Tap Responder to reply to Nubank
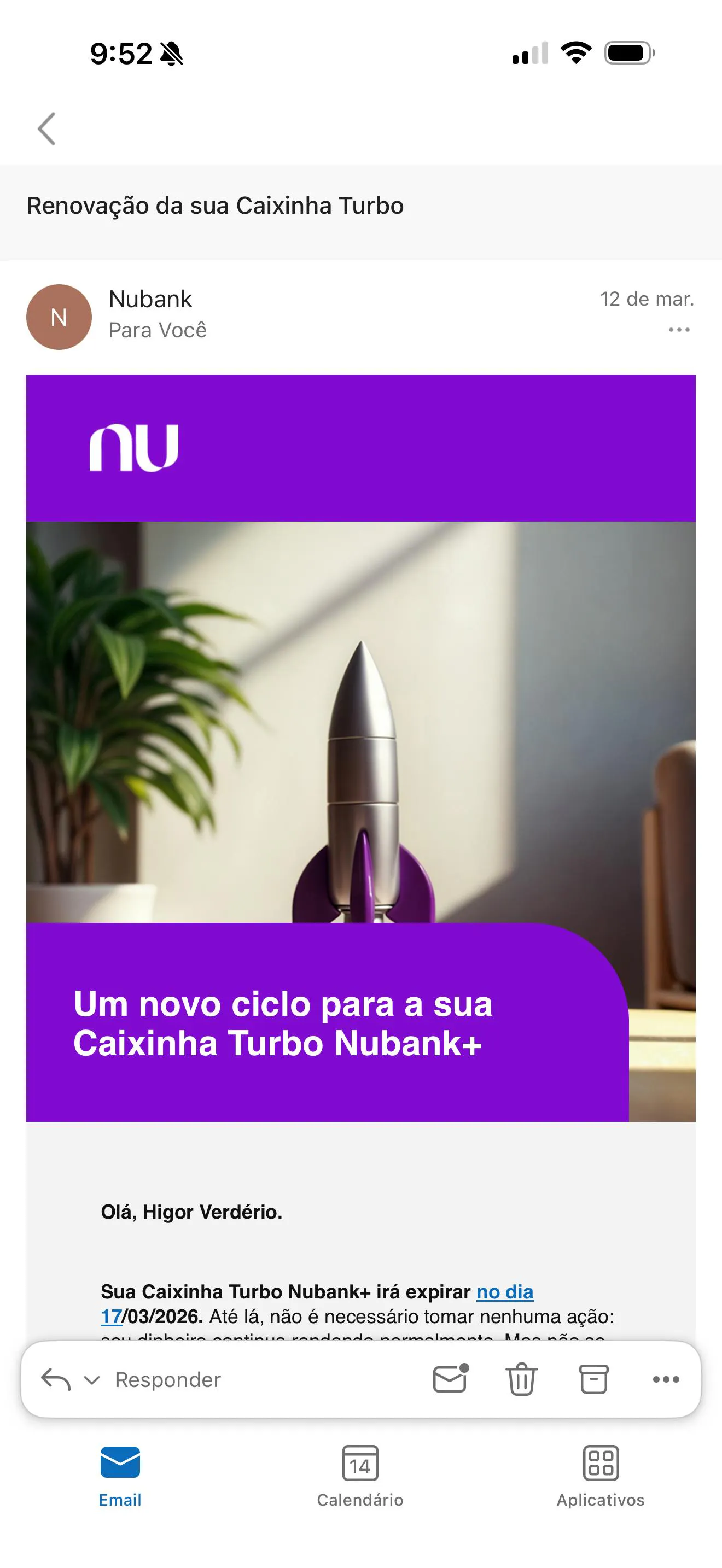Screen dimensions: 722x1568 168,1379
